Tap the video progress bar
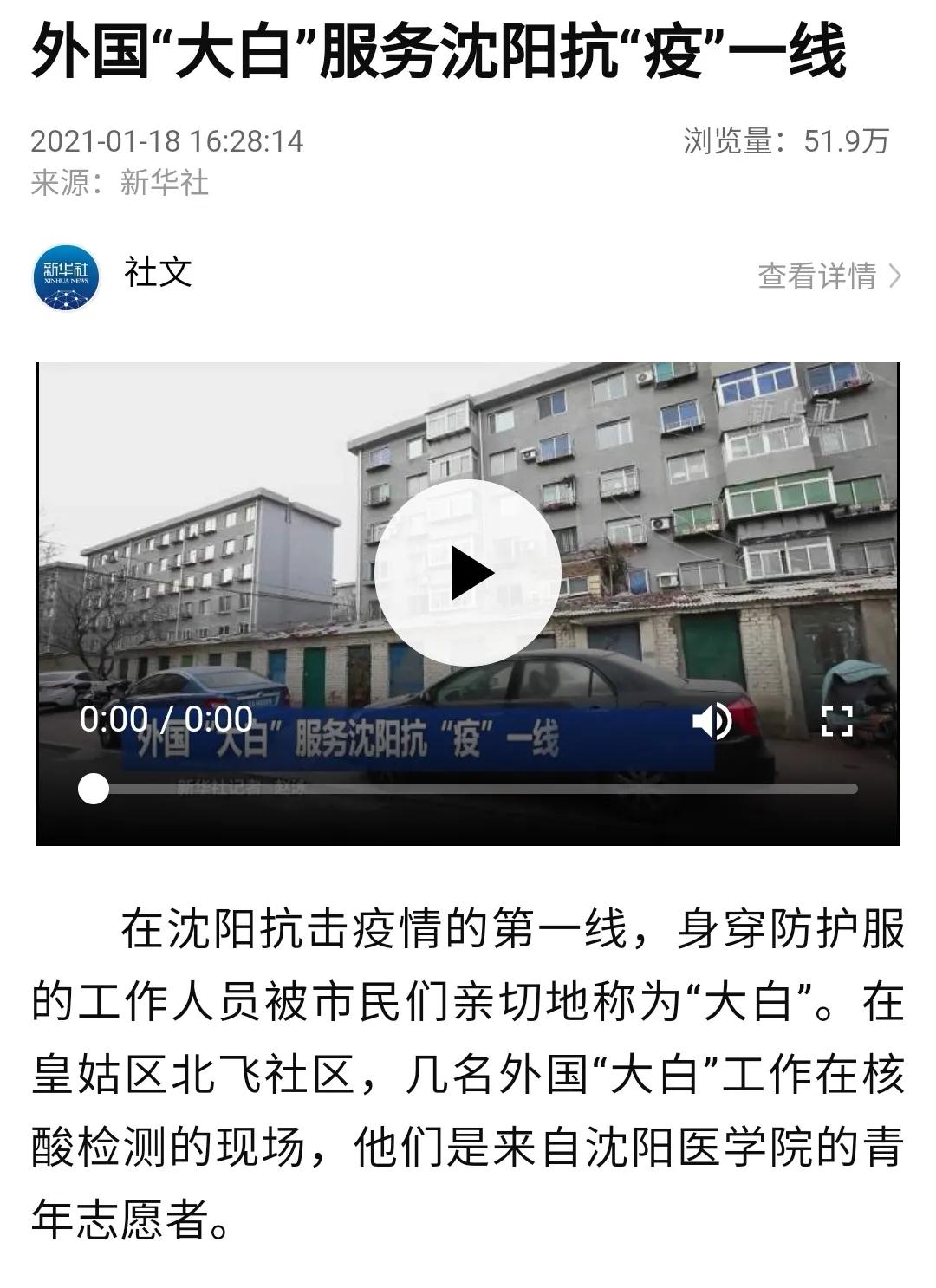The height and width of the screenshot is (1288, 936). pos(475,789)
